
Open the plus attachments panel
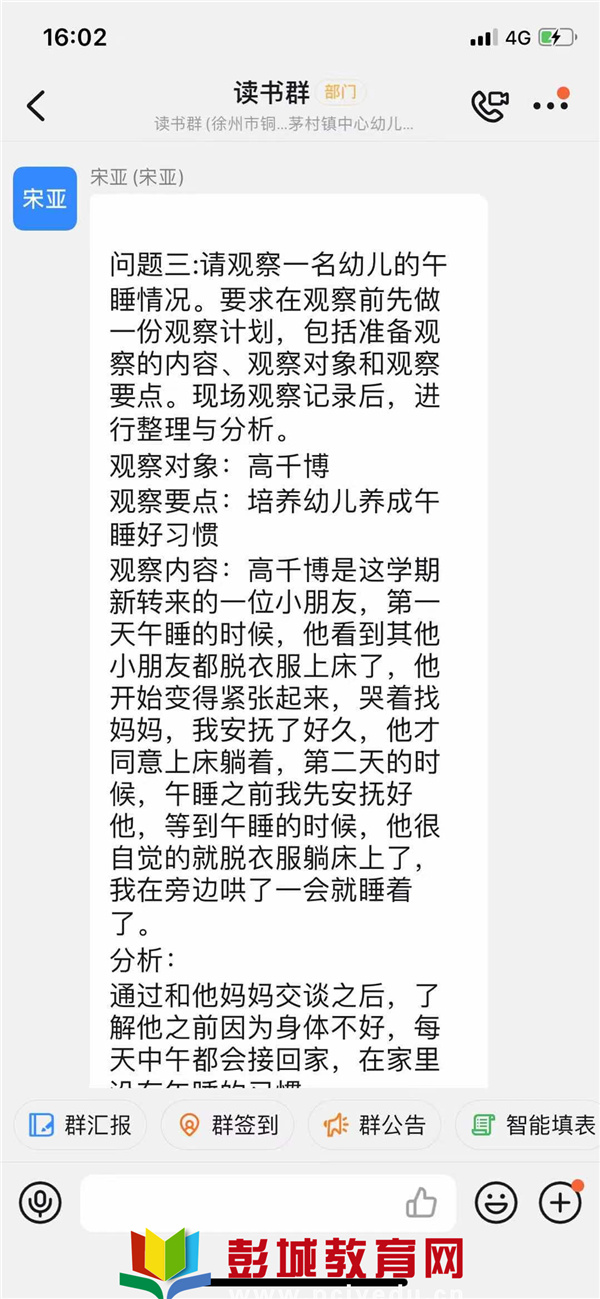pos(560,1202)
